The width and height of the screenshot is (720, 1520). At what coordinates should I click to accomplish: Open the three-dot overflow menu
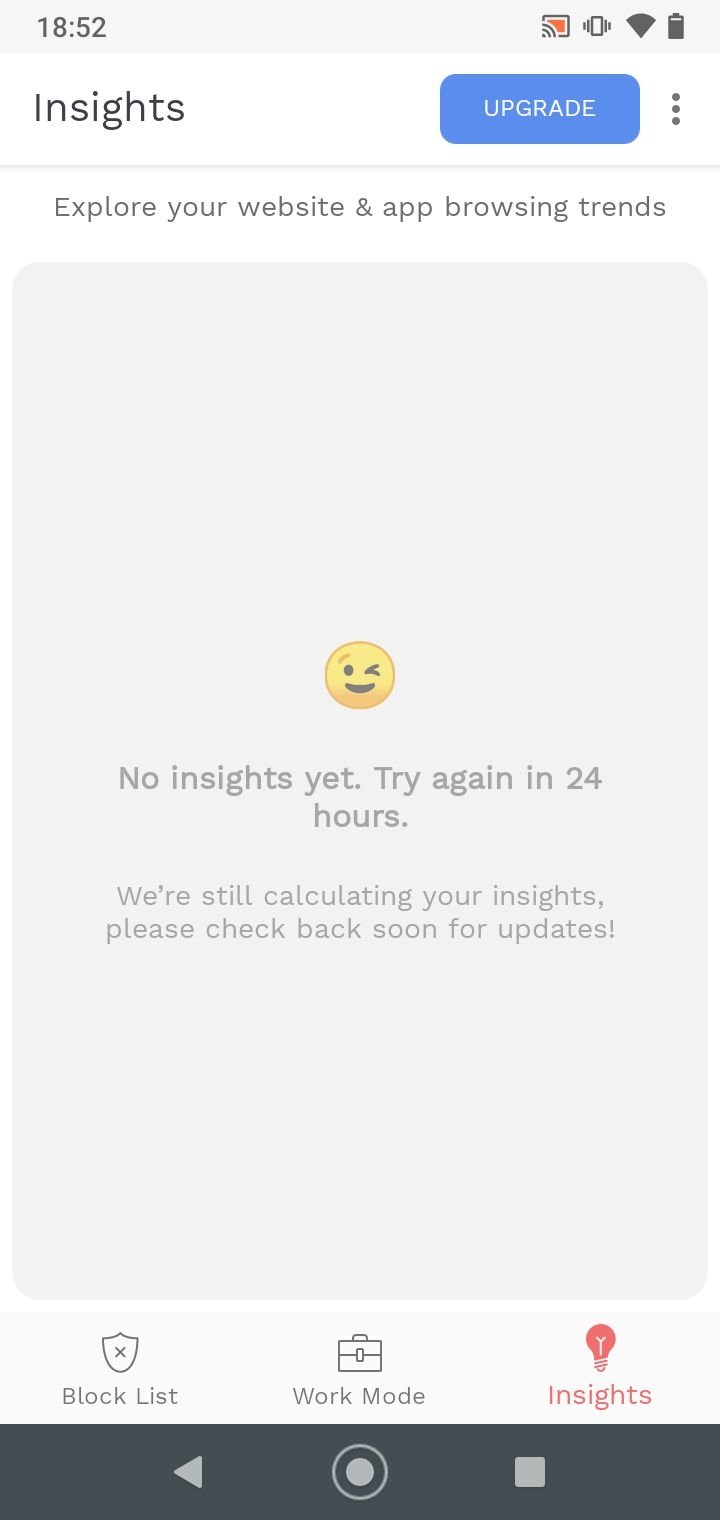click(x=676, y=109)
